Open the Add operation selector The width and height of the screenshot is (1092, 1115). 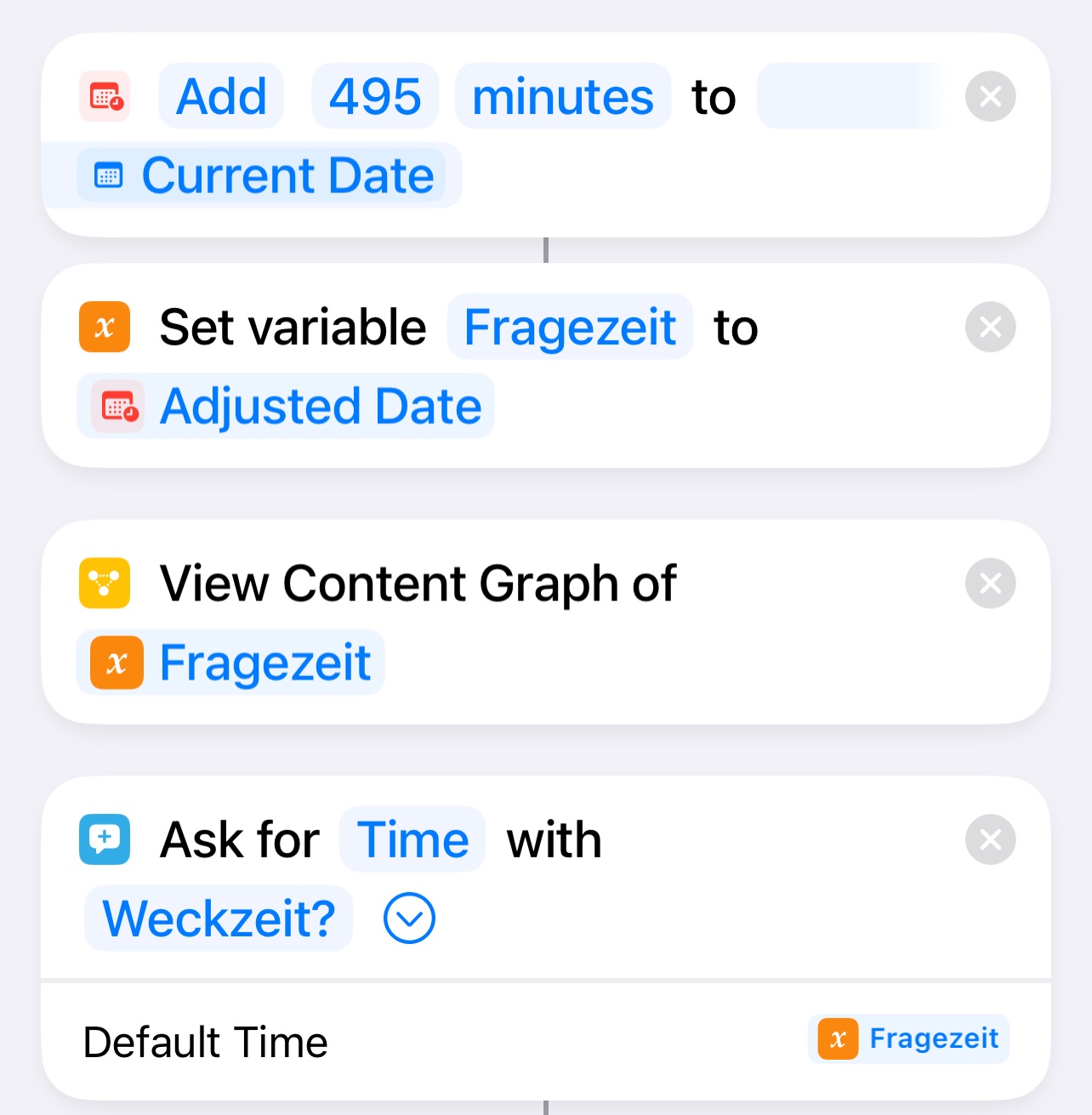(x=220, y=96)
